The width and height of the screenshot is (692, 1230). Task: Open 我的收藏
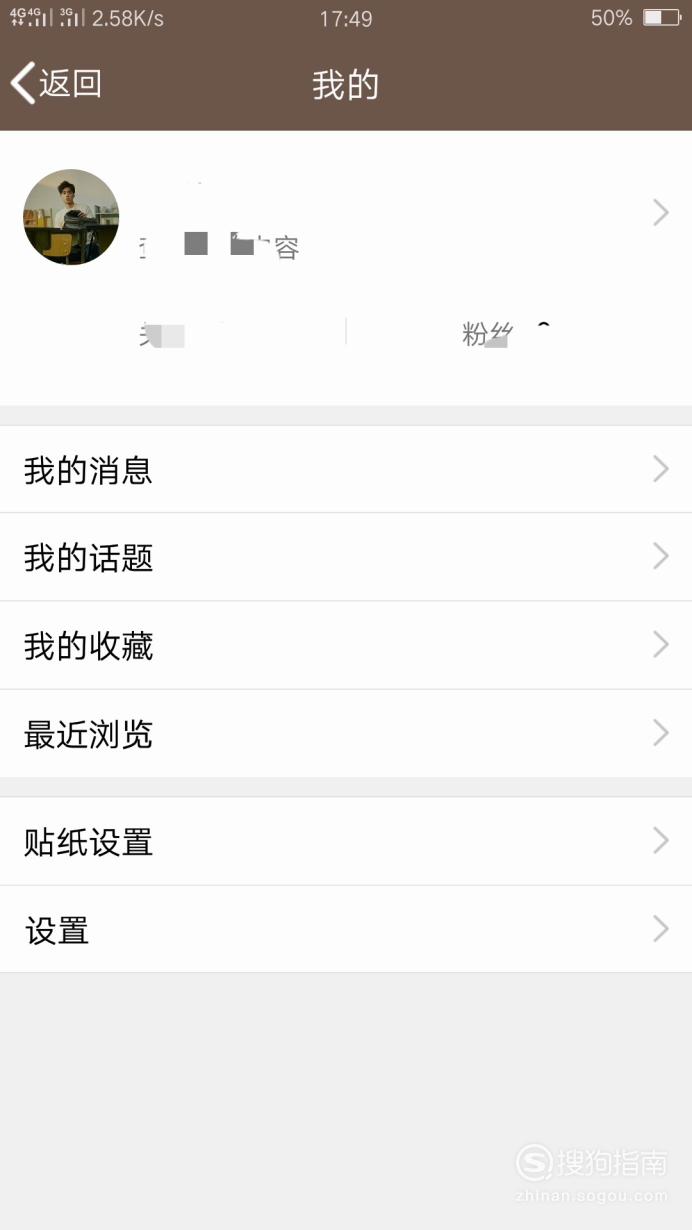tap(346, 645)
